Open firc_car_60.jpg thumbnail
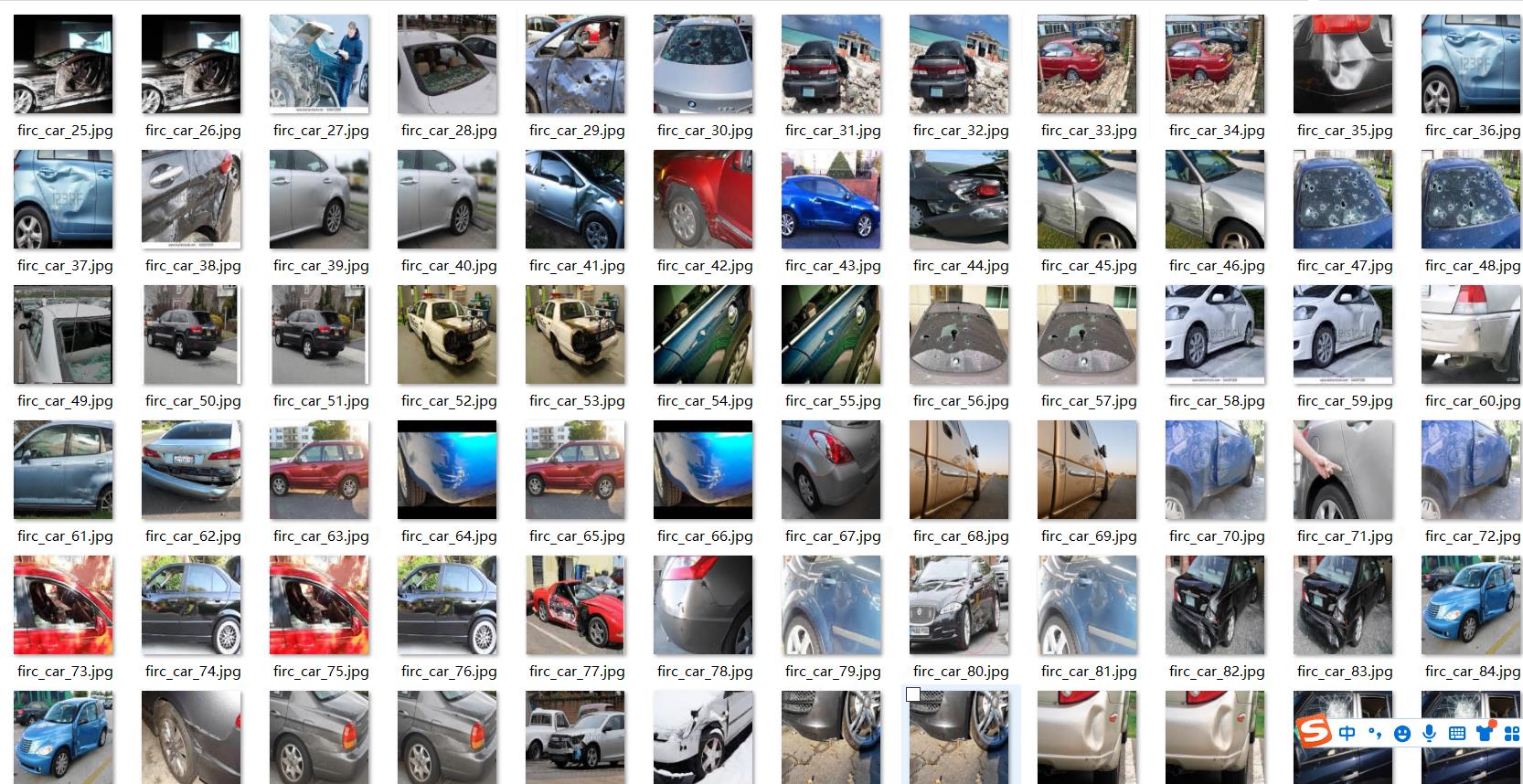Screen dimensions: 1523x784 [x=1471, y=334]
